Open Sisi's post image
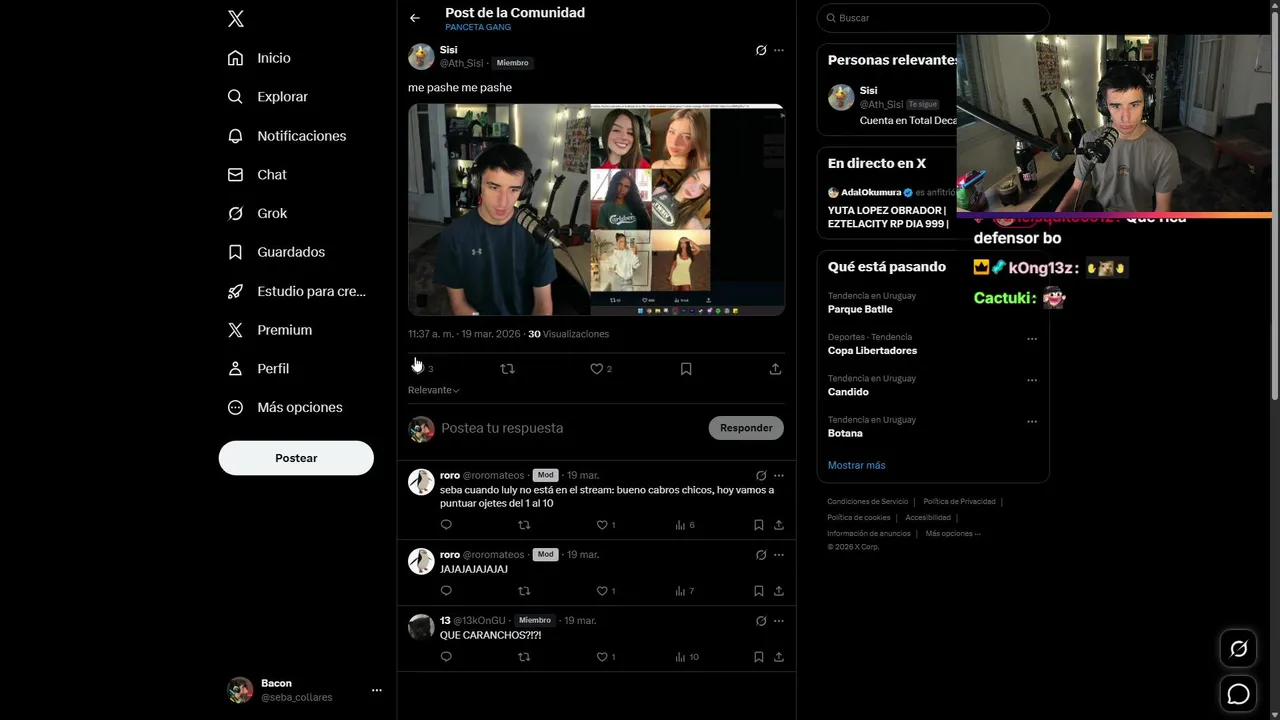 596,210
